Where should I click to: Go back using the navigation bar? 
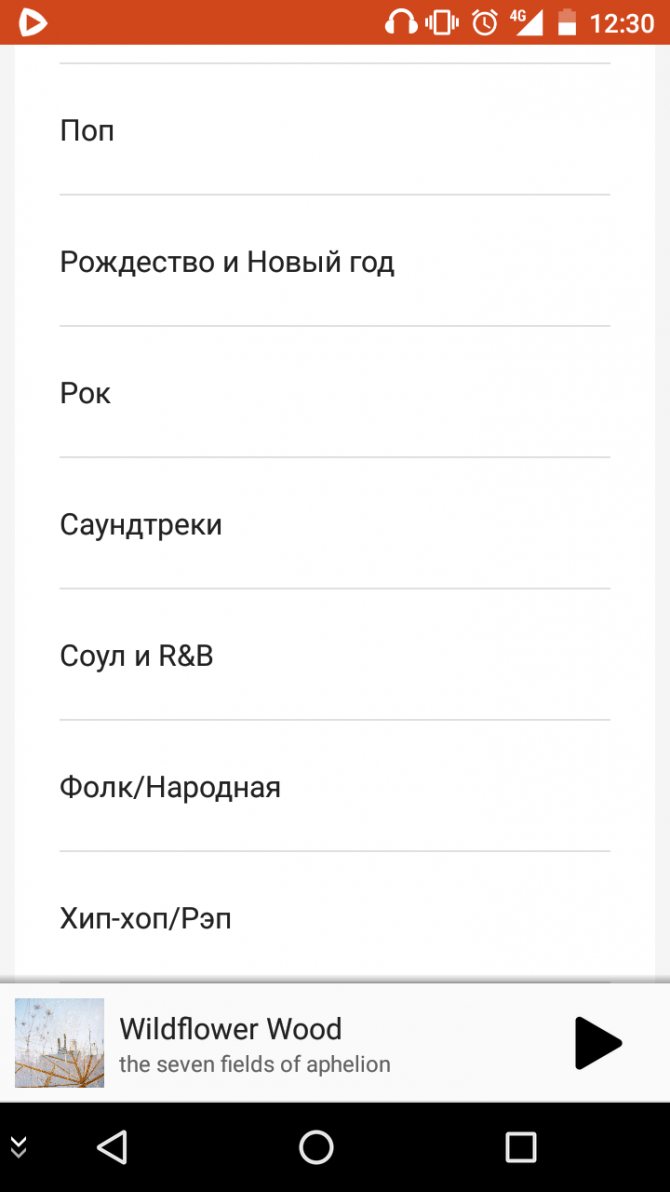[x=113, y=1146]
